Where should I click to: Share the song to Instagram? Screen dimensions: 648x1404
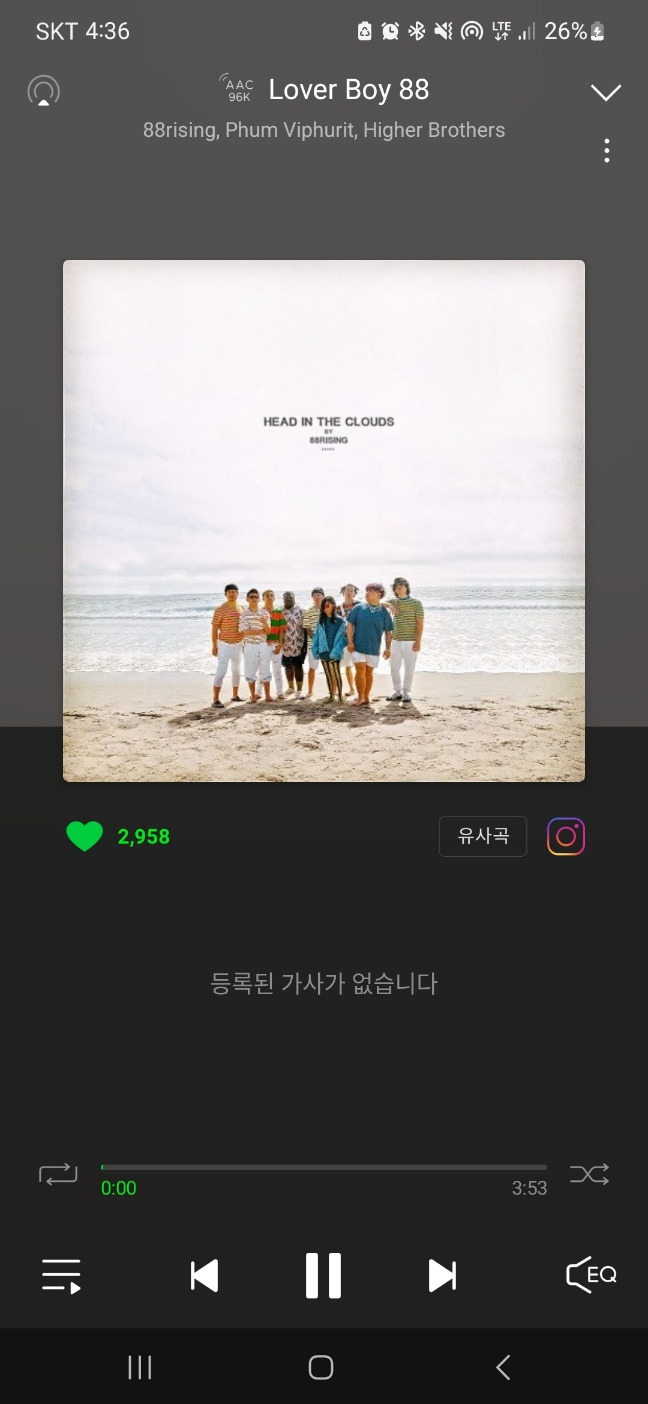pos(566,836)
